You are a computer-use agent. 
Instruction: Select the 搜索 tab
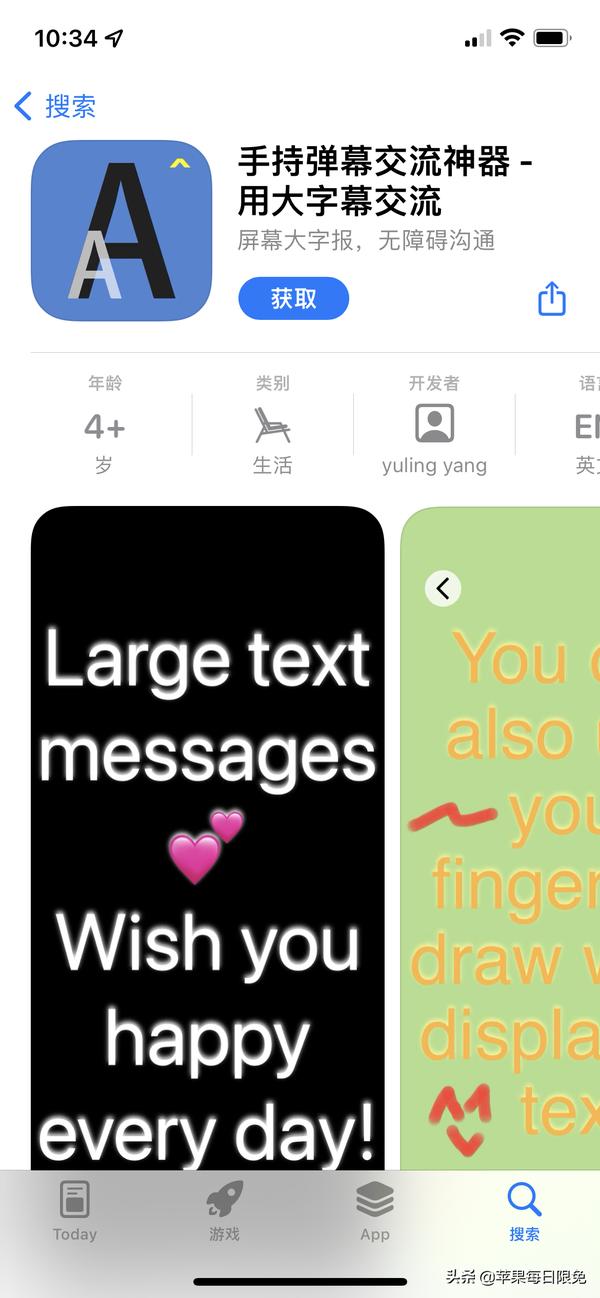524,1210
